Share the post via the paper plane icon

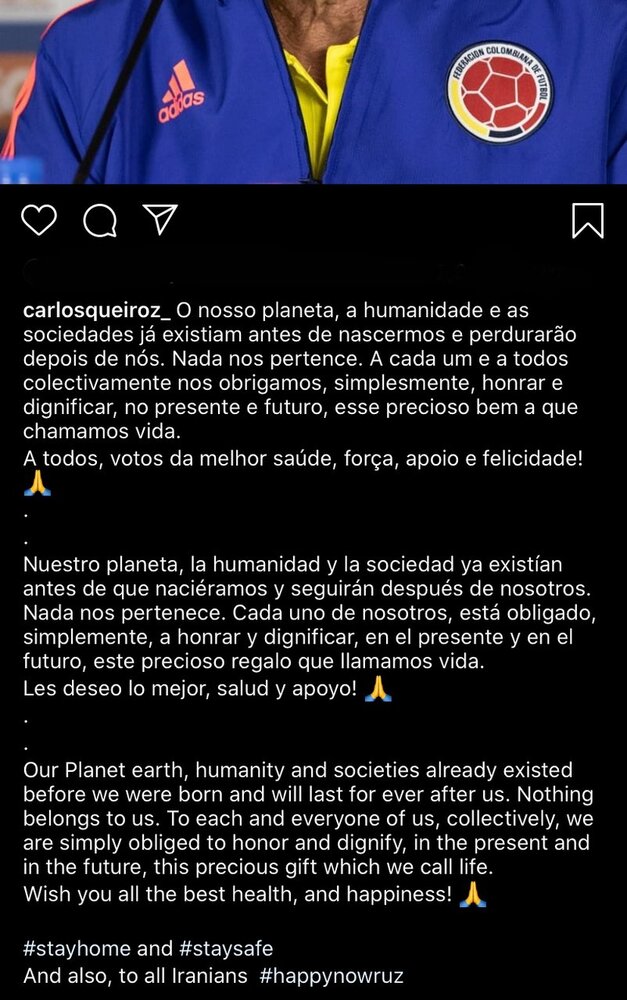tap(160, 219)
